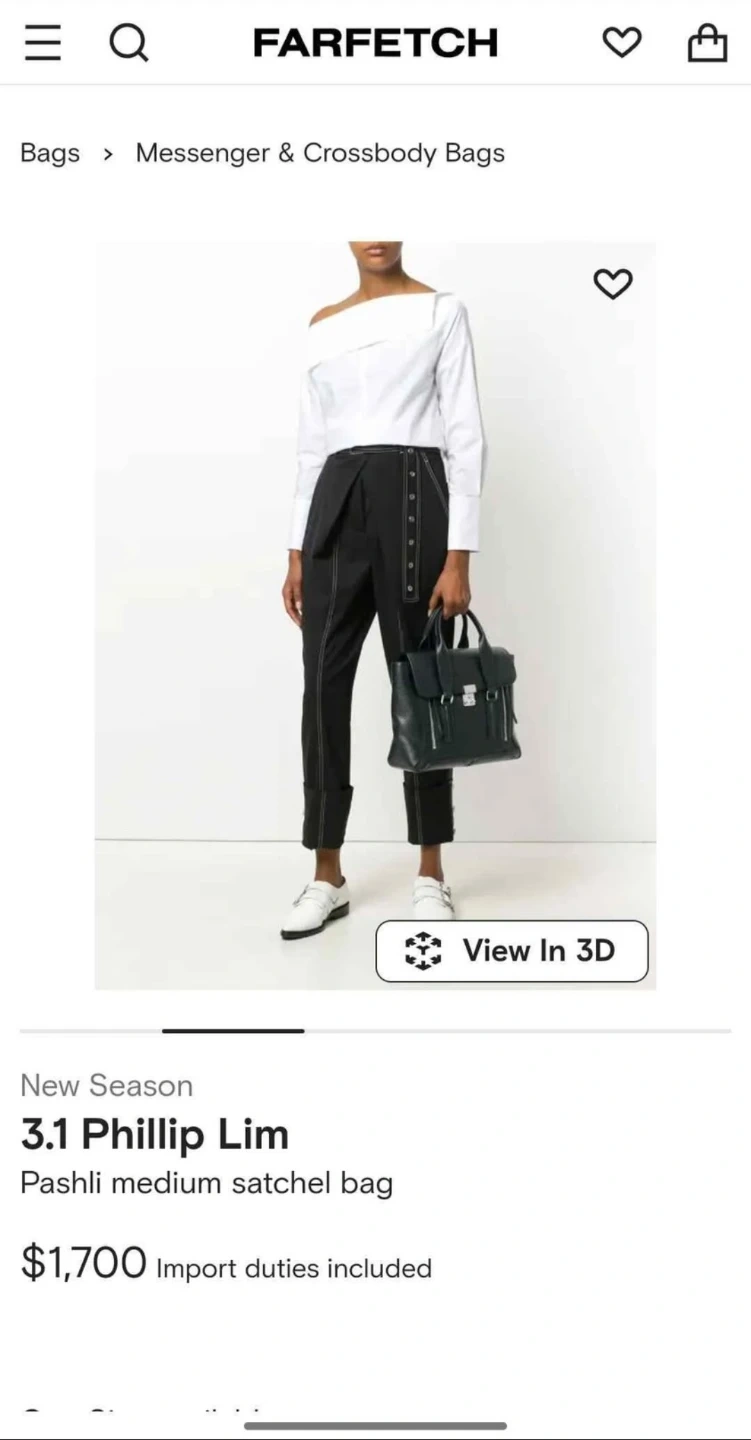Open search from the top bar
The image size is (751, 1440).
(x=128, y=43)
